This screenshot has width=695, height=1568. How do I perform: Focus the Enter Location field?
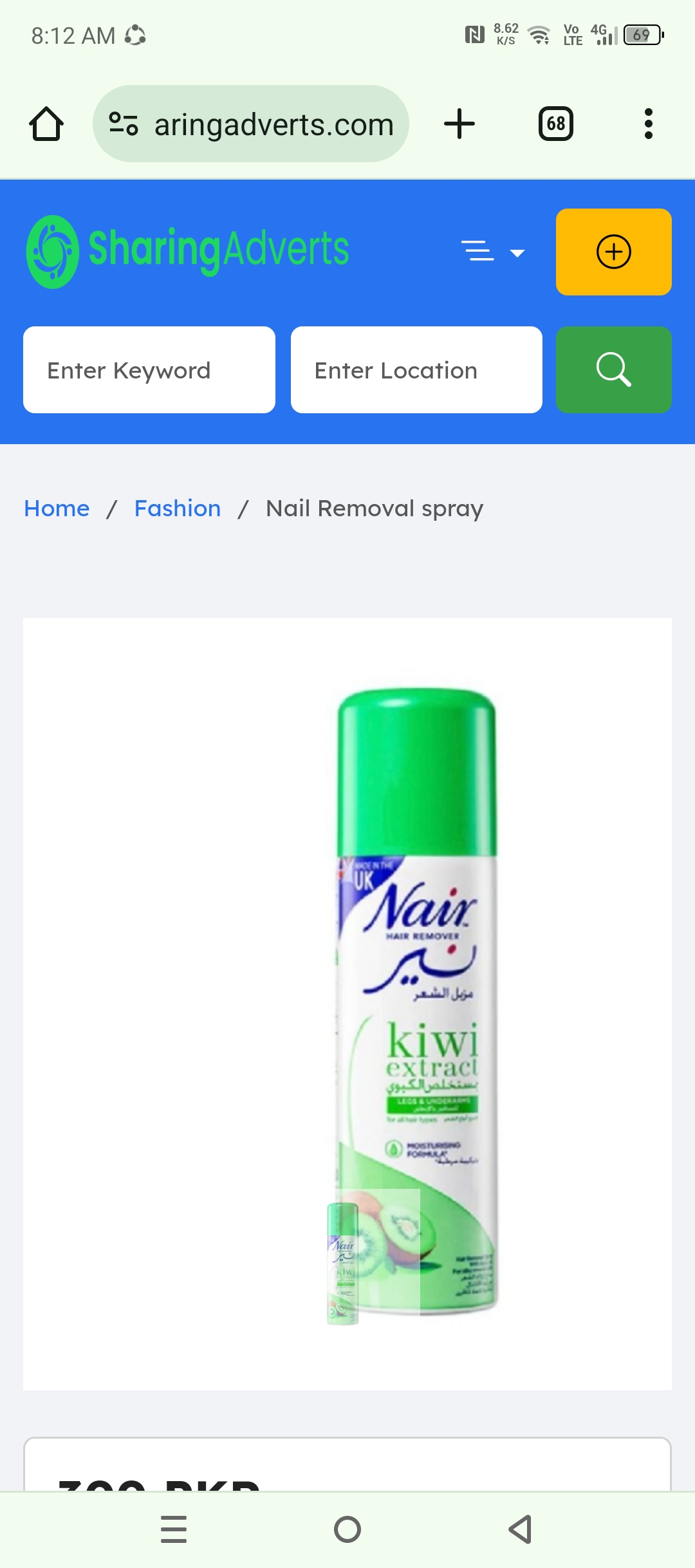pyautogui.click(x=416, y=370)
